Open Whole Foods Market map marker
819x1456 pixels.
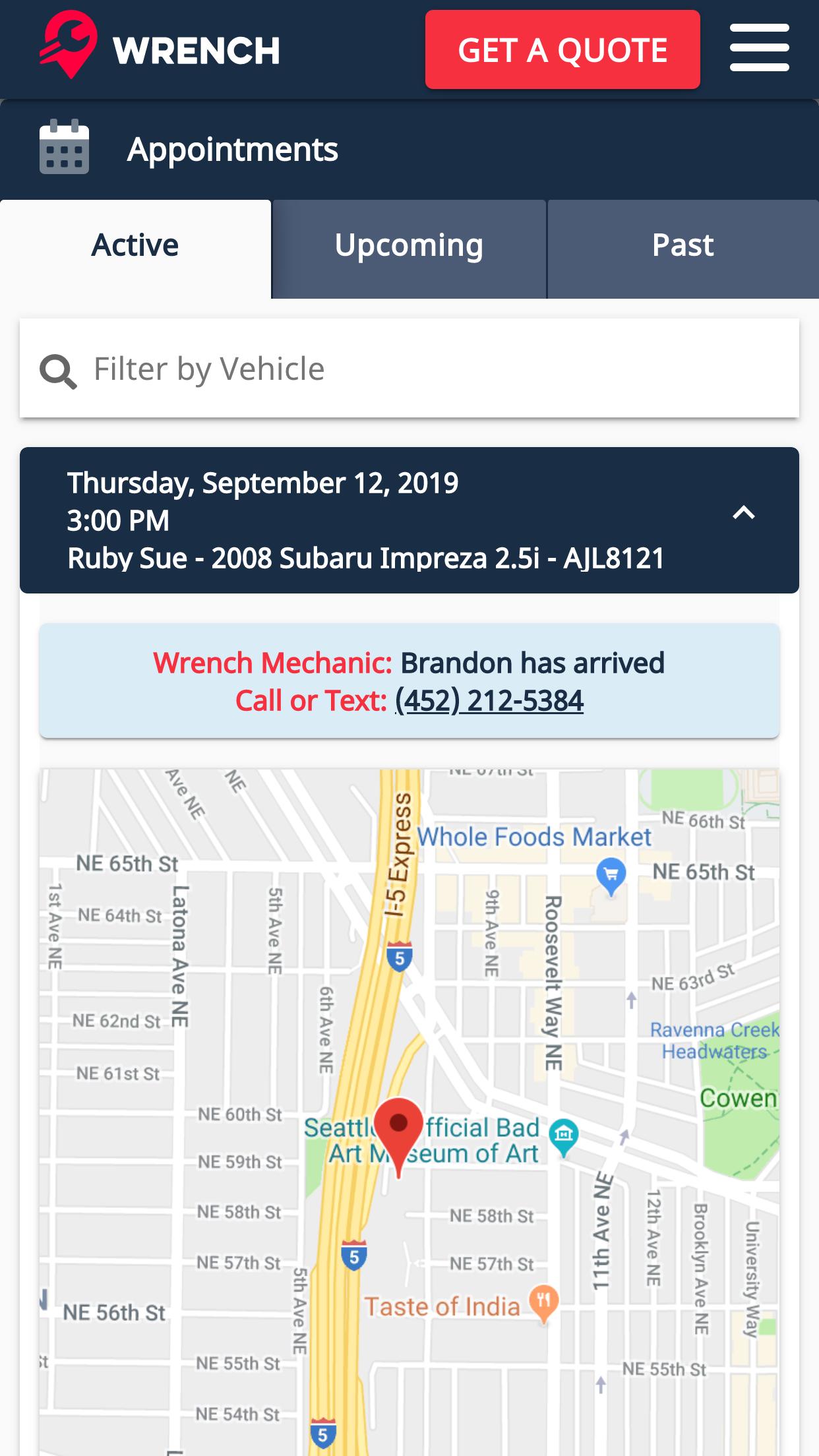(x=611, y=874)
